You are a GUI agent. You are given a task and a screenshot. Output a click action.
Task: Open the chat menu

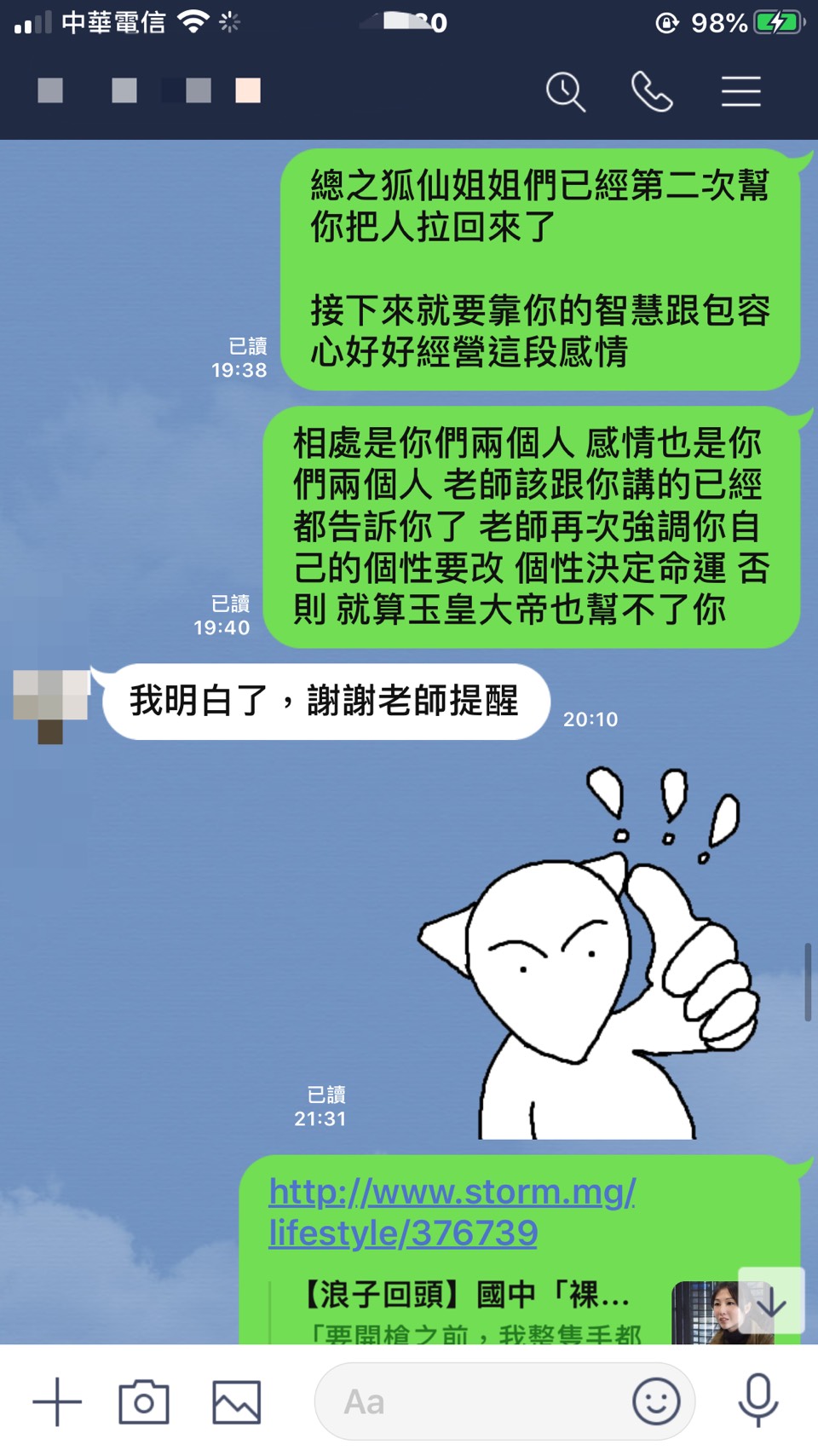pos(740,91)
